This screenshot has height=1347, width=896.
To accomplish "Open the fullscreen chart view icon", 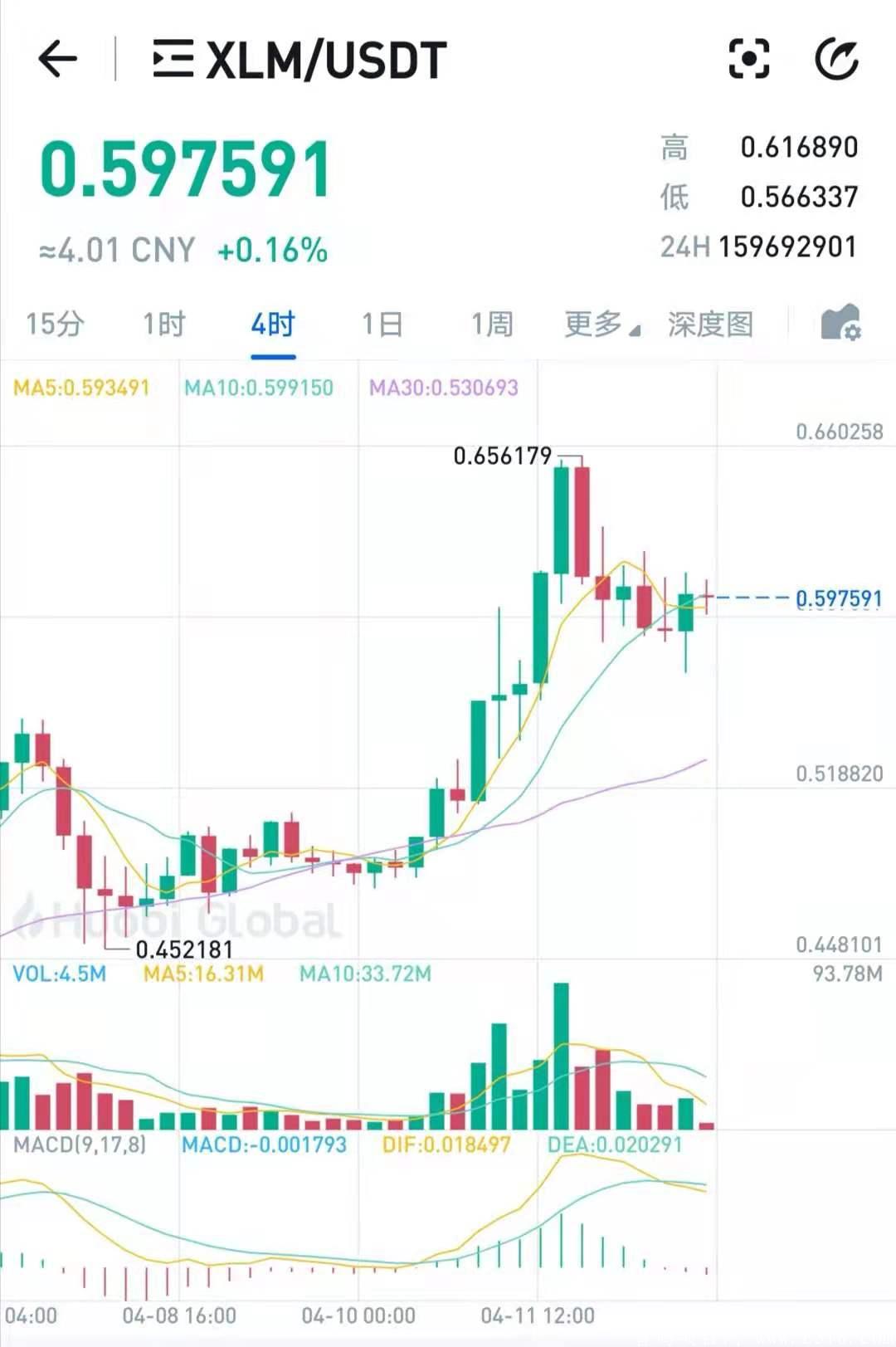I will point(748,59).
